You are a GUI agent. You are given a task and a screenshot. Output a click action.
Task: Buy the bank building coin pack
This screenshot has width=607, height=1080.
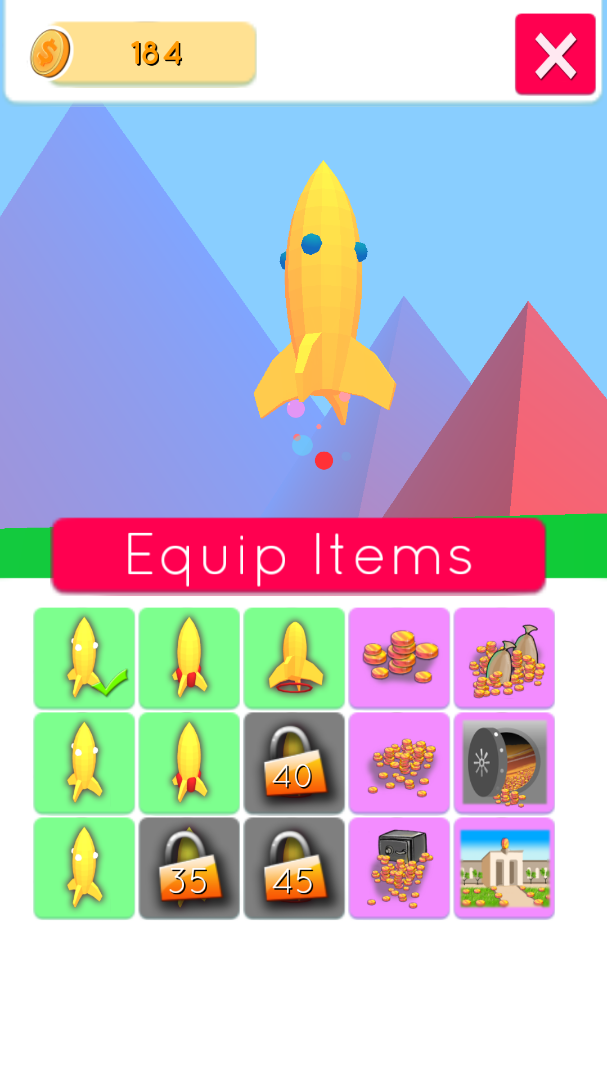click(x=504, y=868)
